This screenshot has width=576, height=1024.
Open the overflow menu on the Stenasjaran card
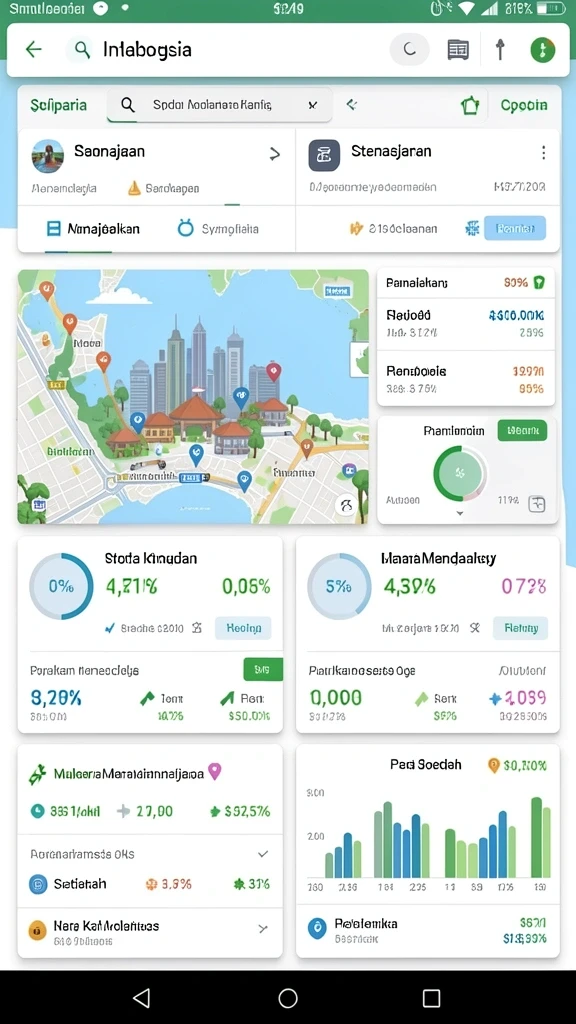543,153
